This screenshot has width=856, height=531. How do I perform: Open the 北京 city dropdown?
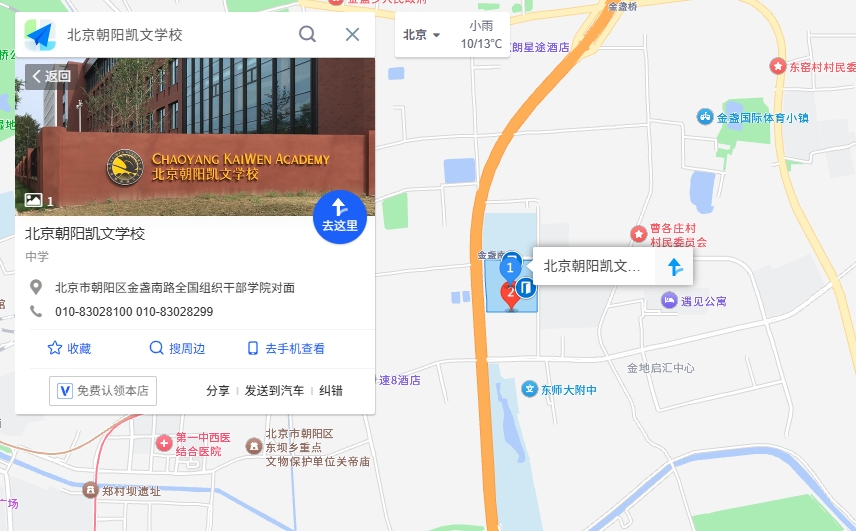[x=422, y=35]
